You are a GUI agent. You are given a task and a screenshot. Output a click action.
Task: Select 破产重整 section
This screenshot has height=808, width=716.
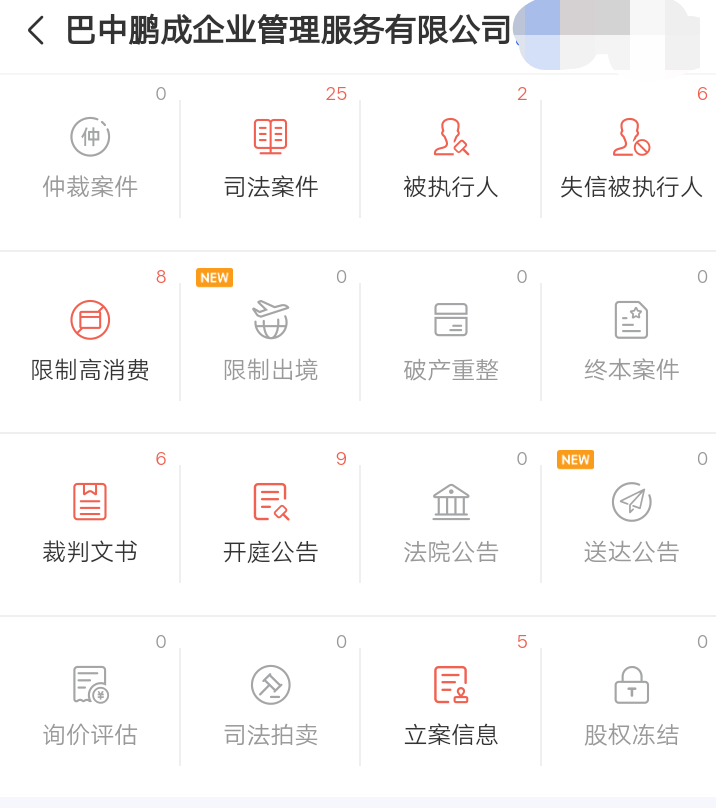pyautogui.click(x=451, y=342)
